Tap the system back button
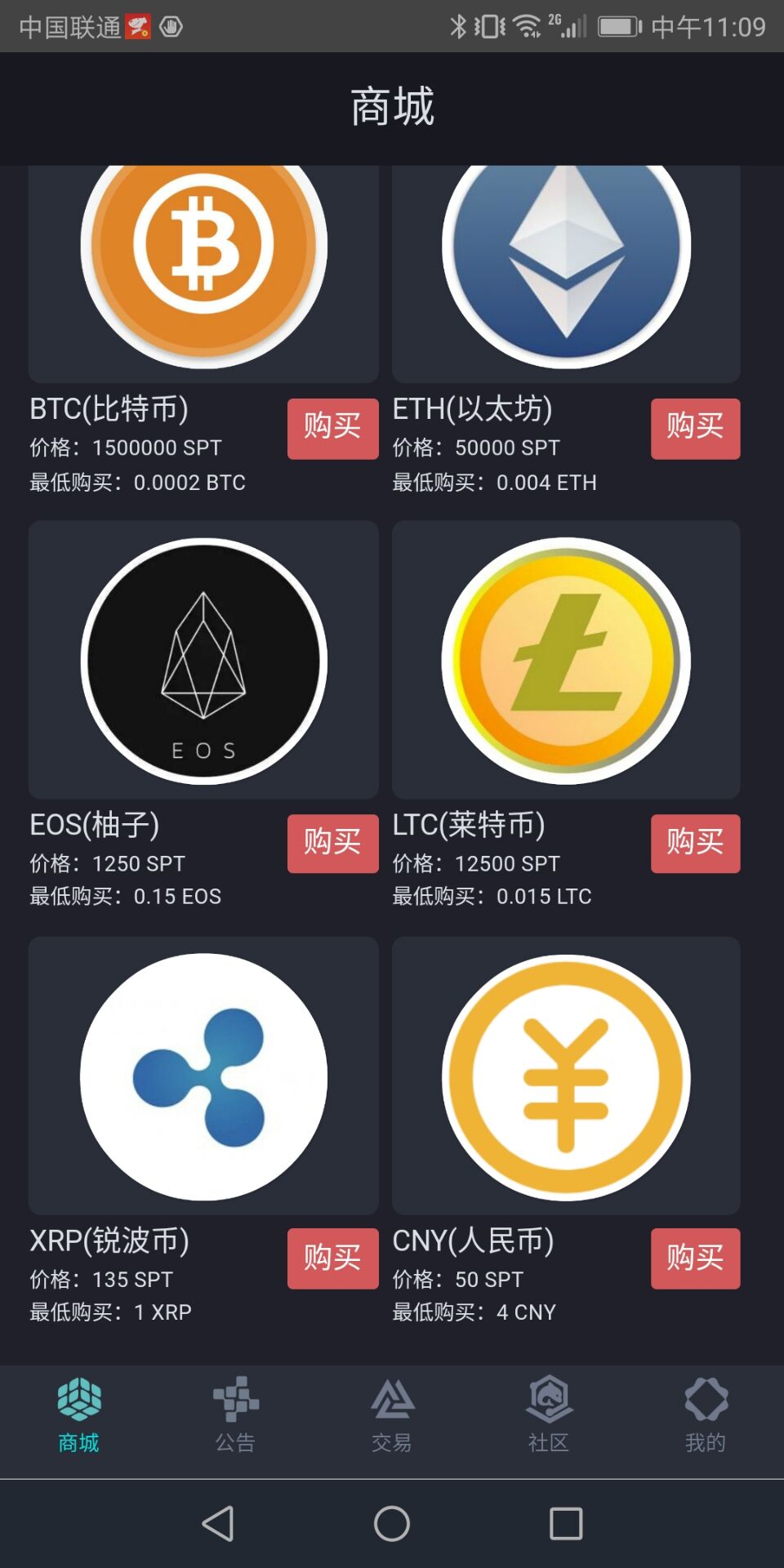 218,1523
